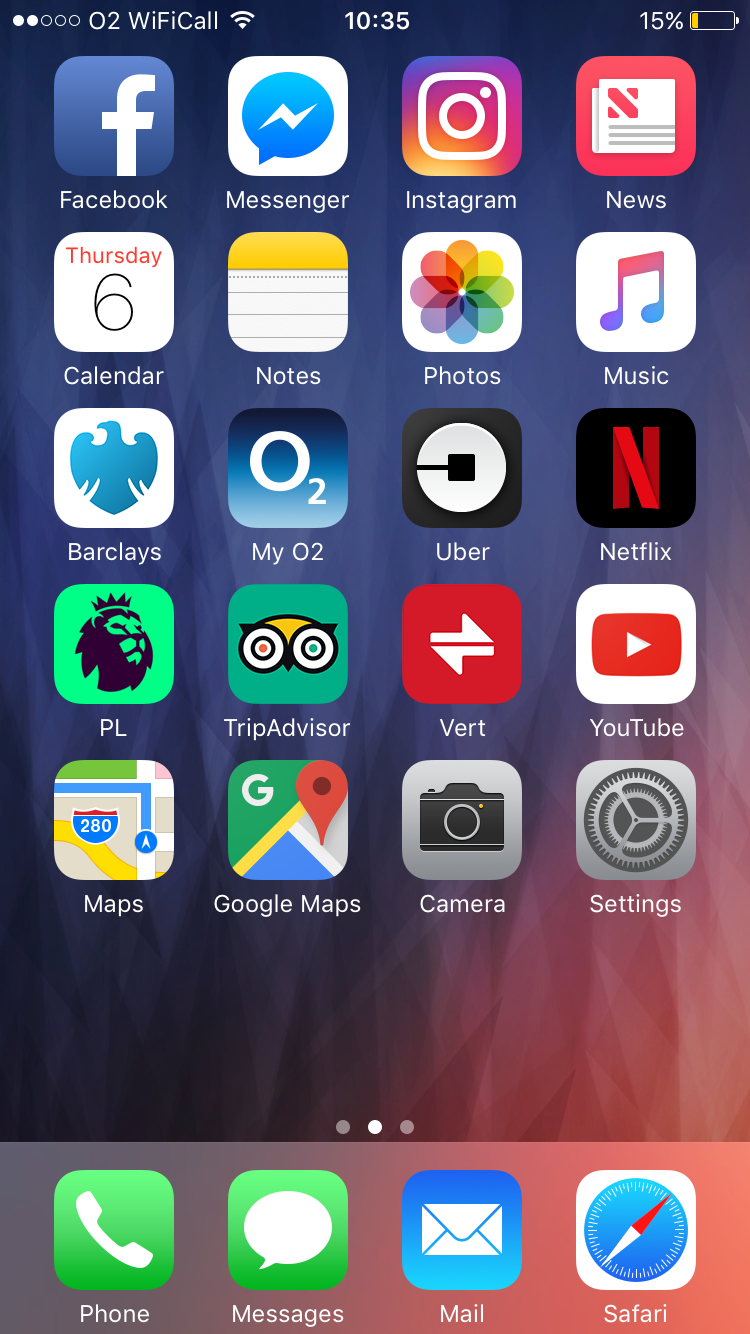Open Google Maps
Image resolution: width=750 pixels, height=1334 pixels.
[x=288, y=820]
